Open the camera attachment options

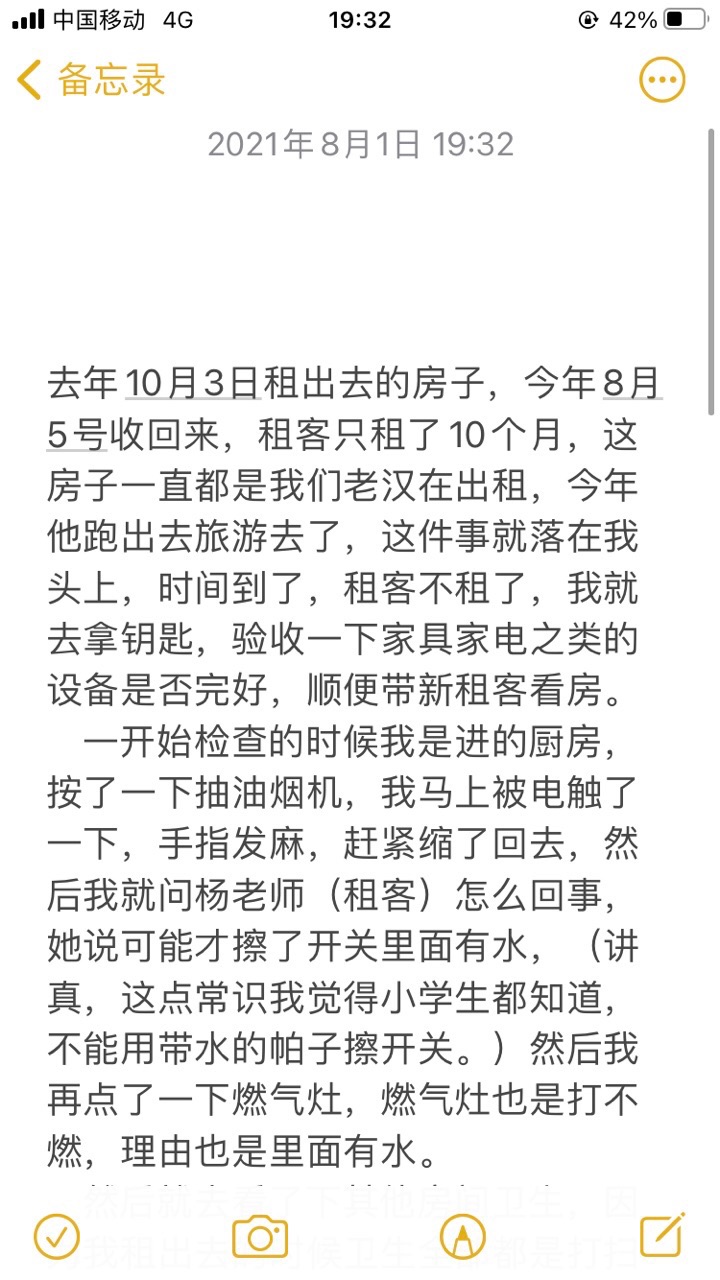(260, 1237)
